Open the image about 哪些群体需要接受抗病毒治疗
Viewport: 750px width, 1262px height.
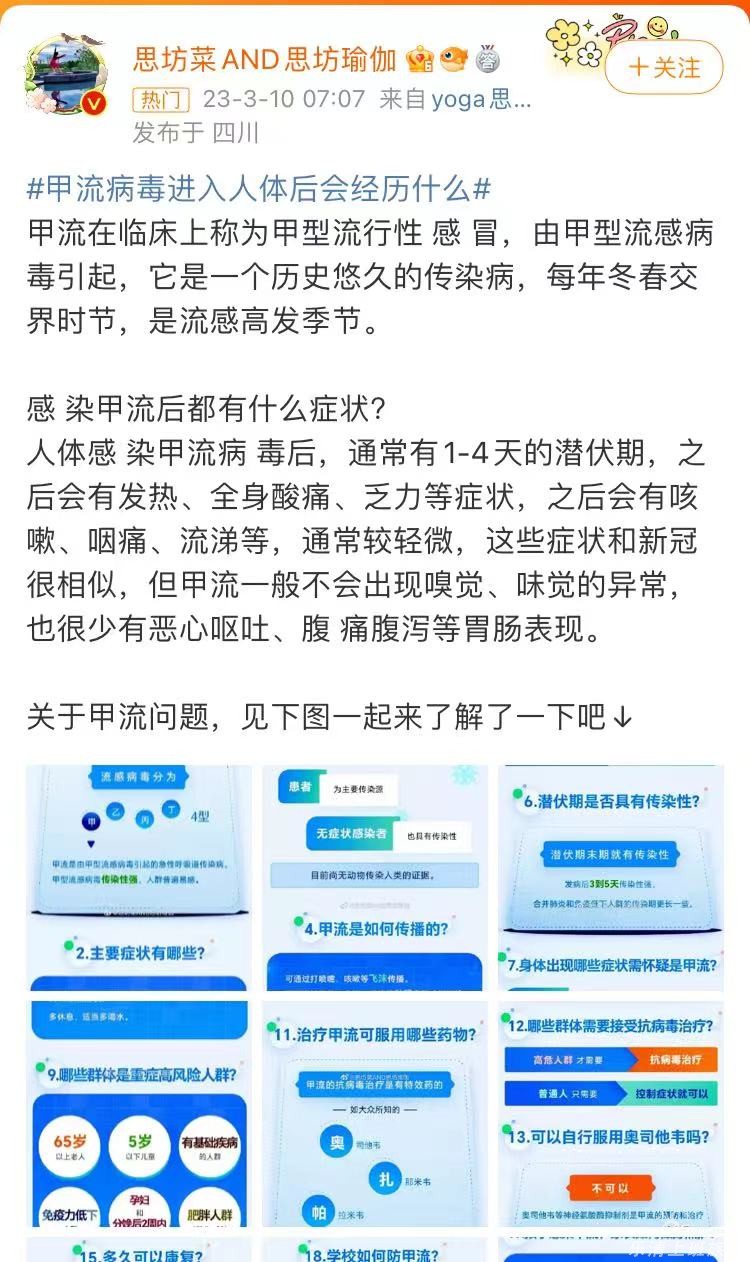611,1113
